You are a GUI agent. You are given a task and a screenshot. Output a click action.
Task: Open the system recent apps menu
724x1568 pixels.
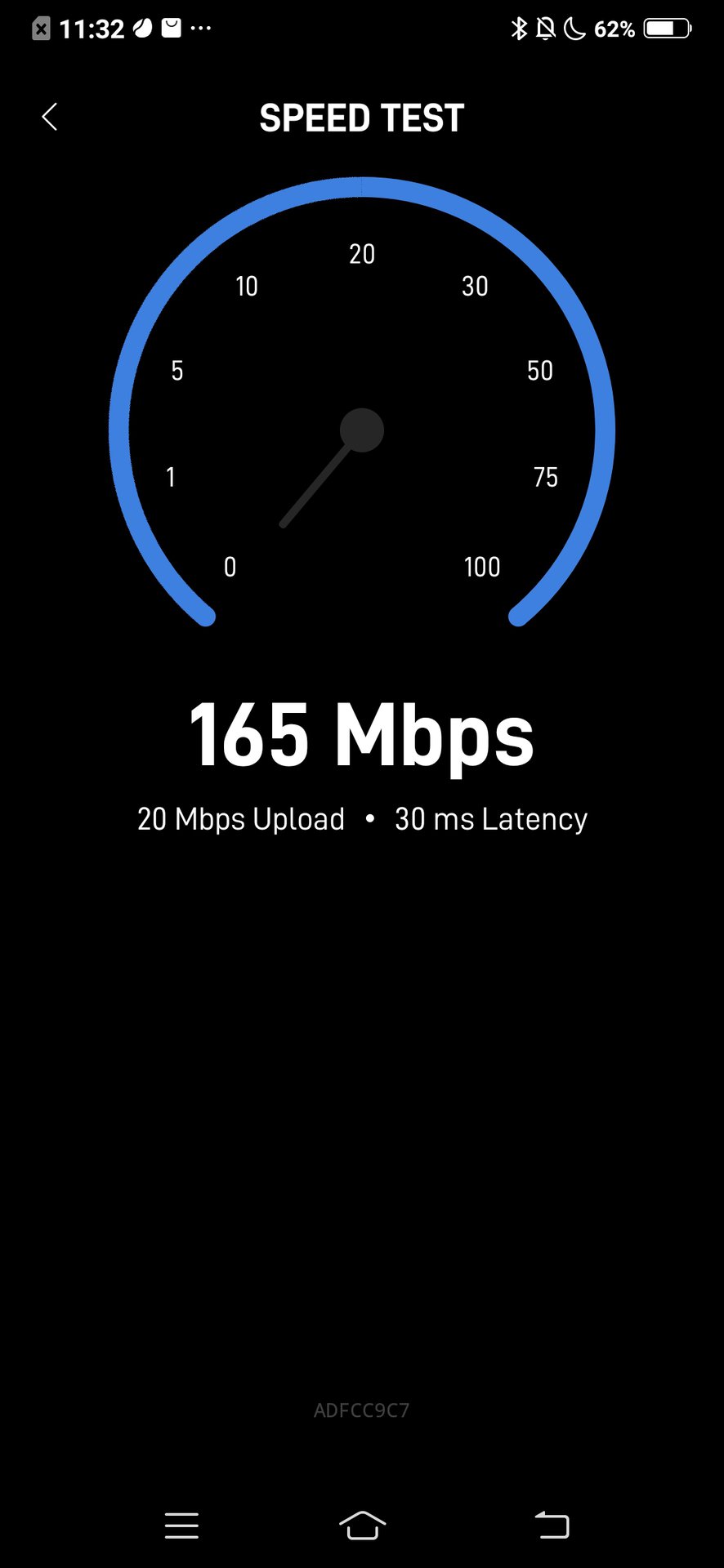181,1526
